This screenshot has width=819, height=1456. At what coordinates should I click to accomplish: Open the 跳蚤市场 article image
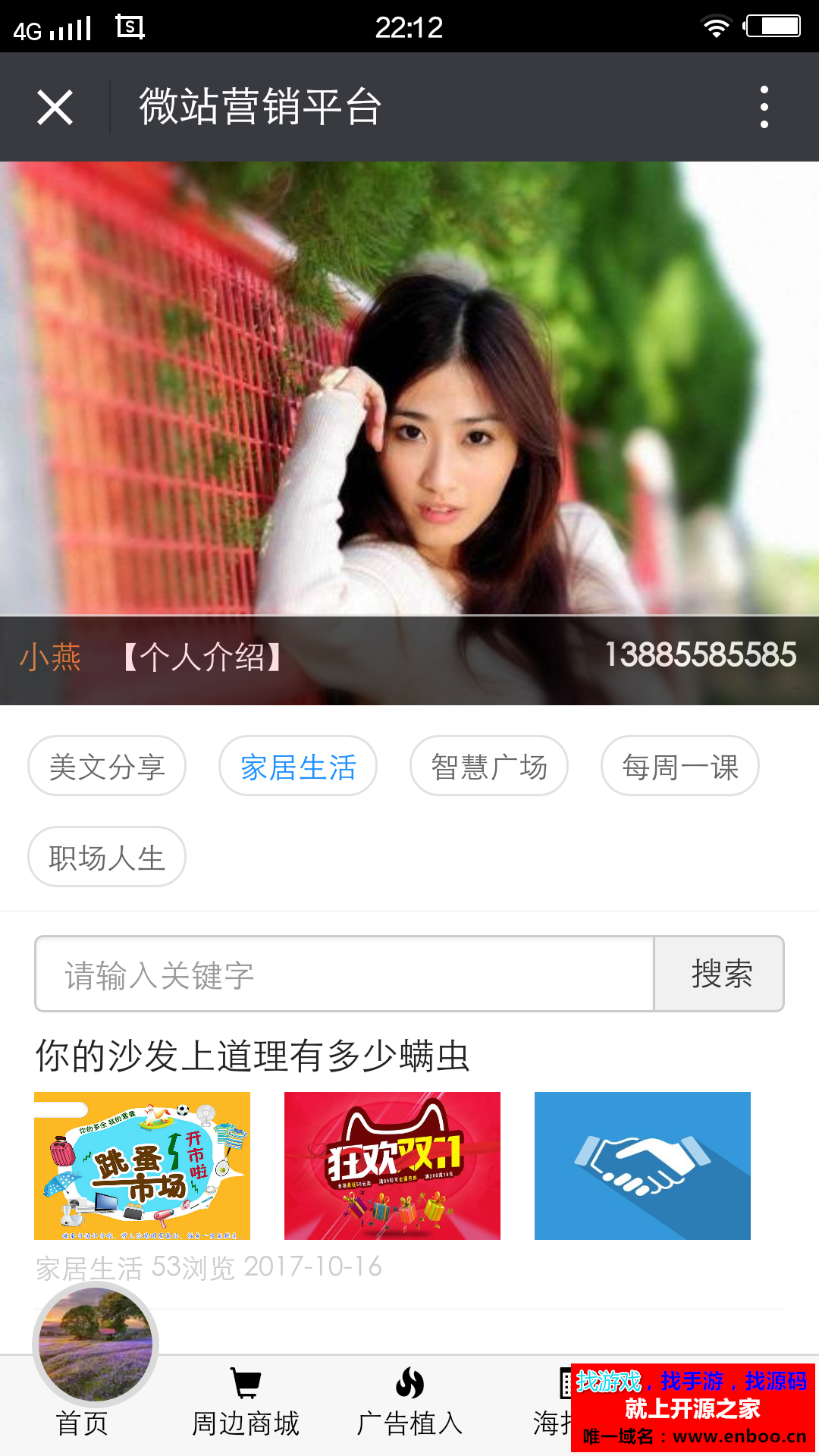(x=142, y=1166)
